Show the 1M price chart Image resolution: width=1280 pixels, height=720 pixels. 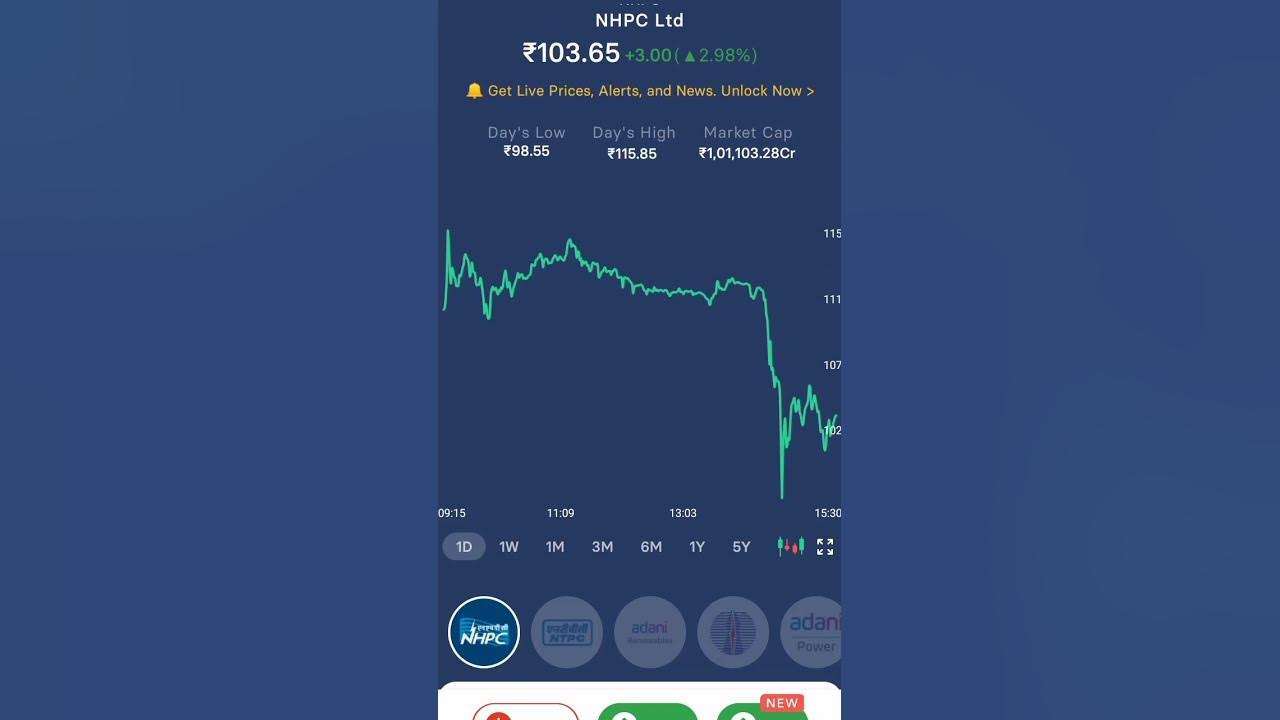click(555, 547)
